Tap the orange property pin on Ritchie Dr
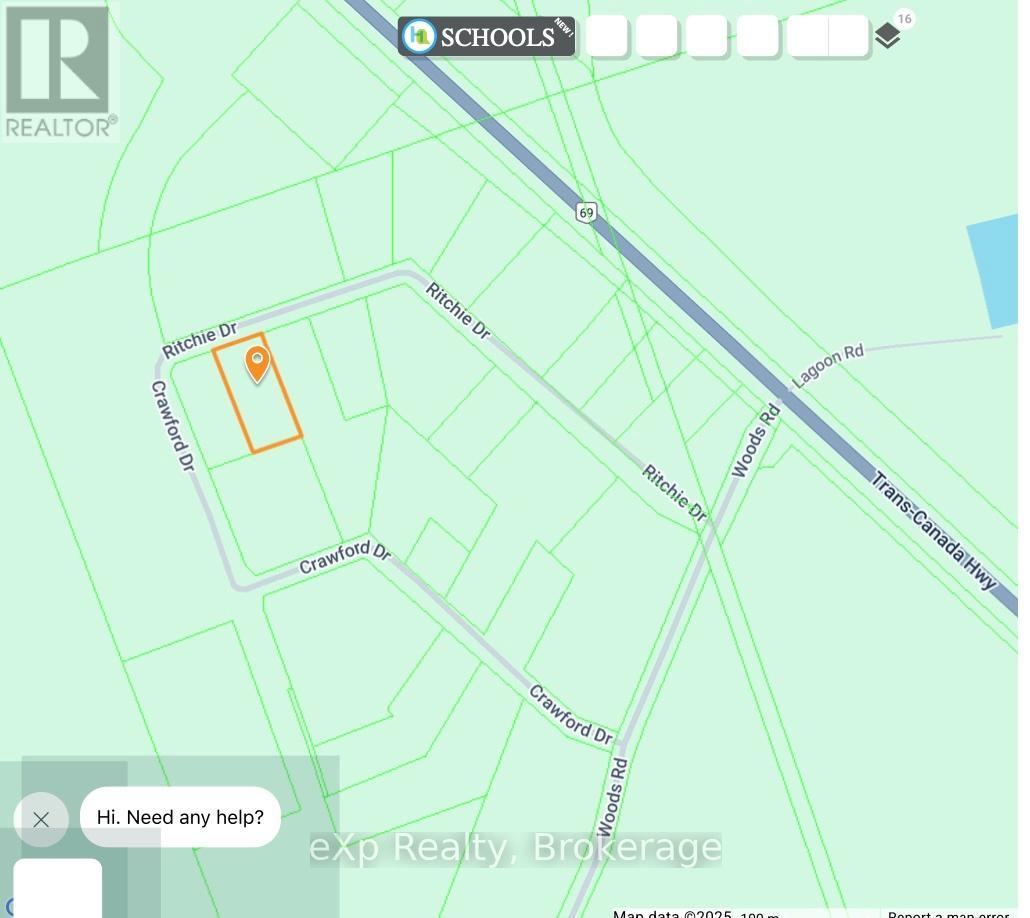1030x918 pixels. click(x=257, y=363)
